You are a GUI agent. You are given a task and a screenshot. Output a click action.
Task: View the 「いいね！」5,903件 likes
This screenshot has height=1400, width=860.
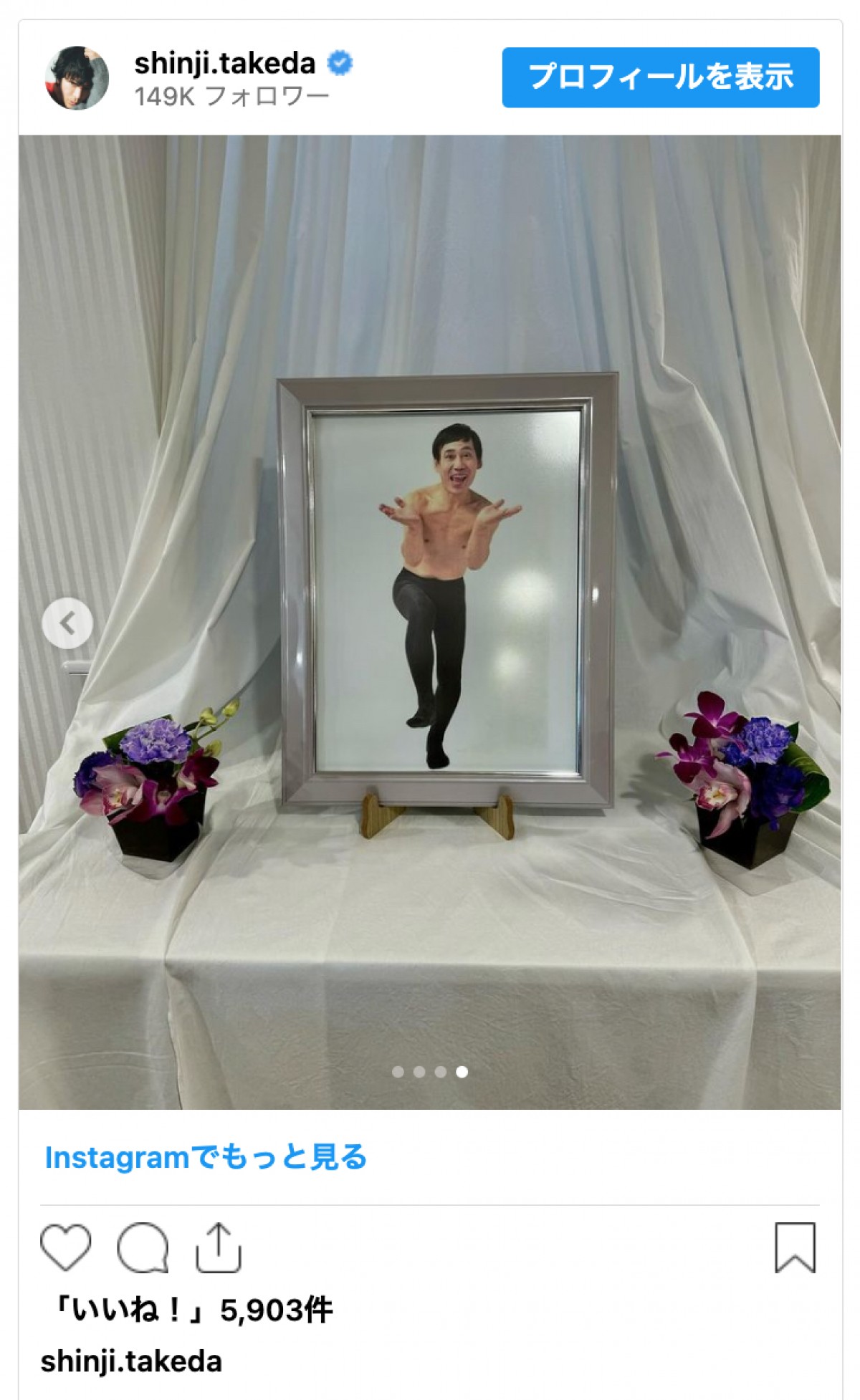[x=186, y=1310]
